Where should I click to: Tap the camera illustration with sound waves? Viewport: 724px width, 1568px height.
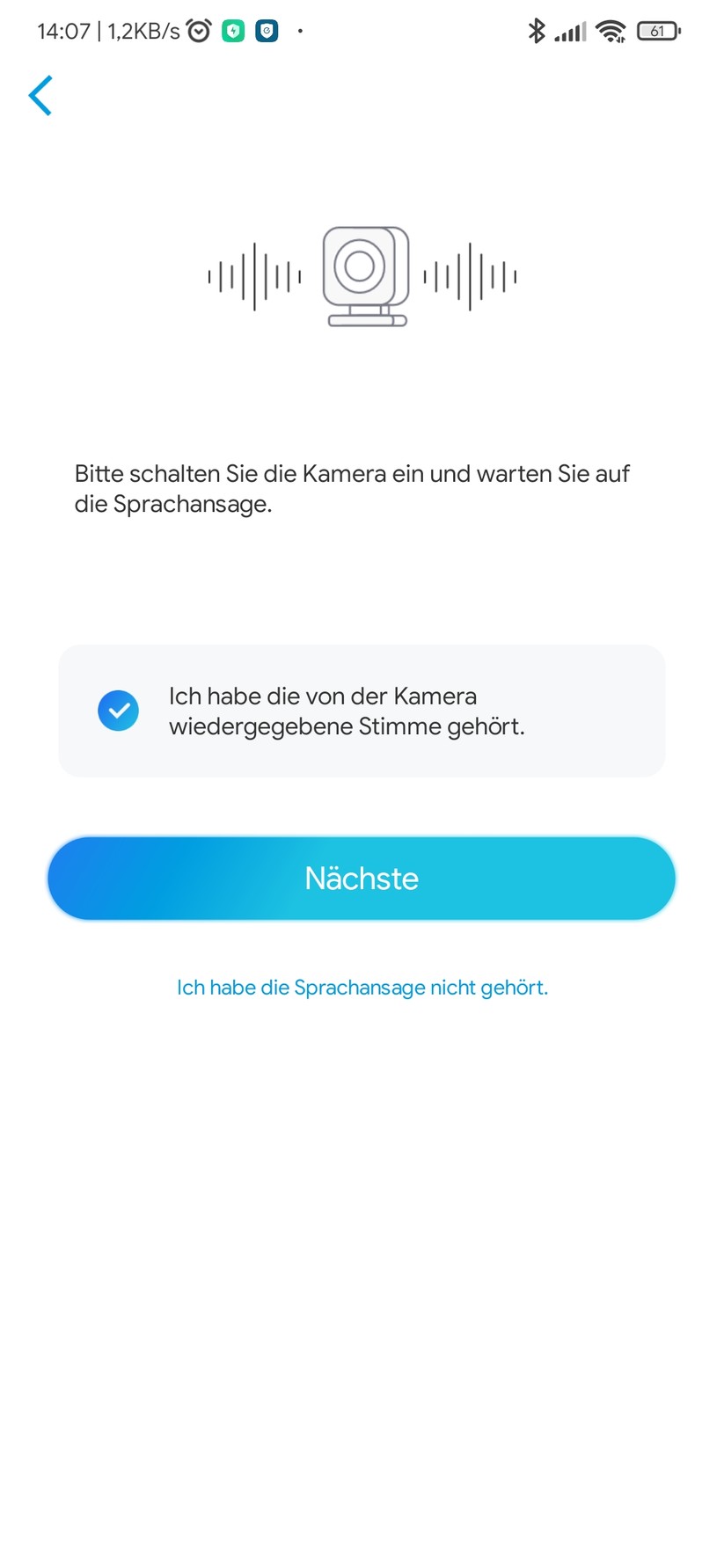click(x=362, y=277)
